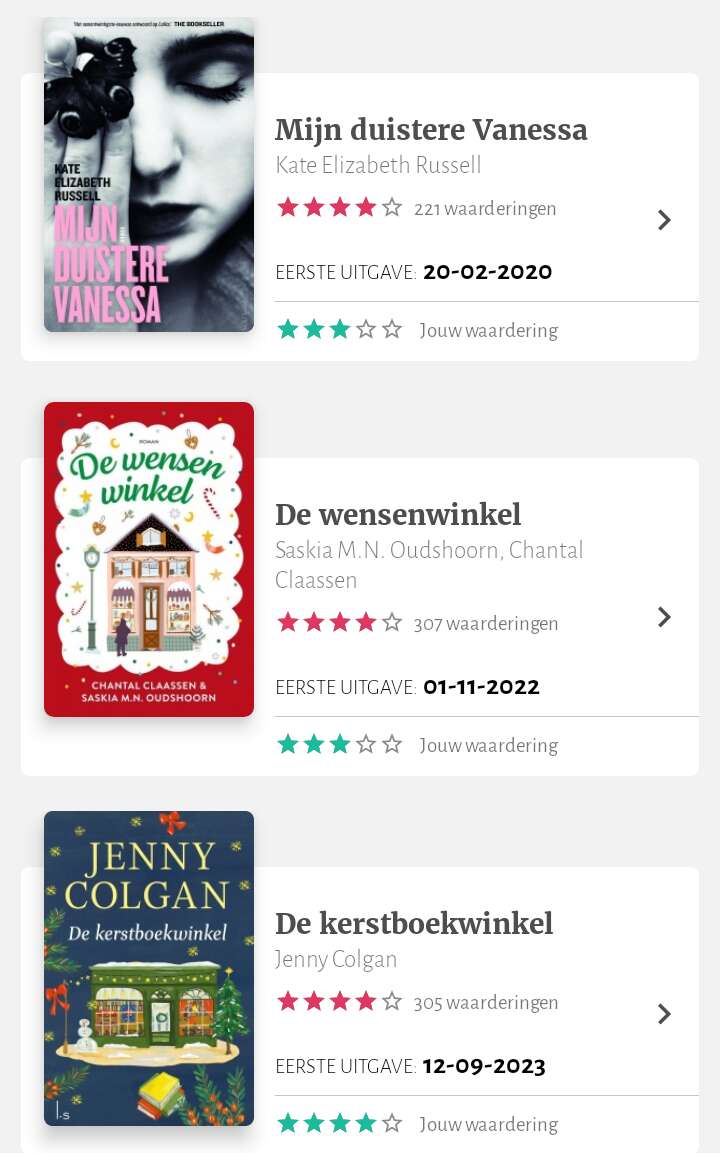Open the De wensenwinkel title details

(398, 515)
